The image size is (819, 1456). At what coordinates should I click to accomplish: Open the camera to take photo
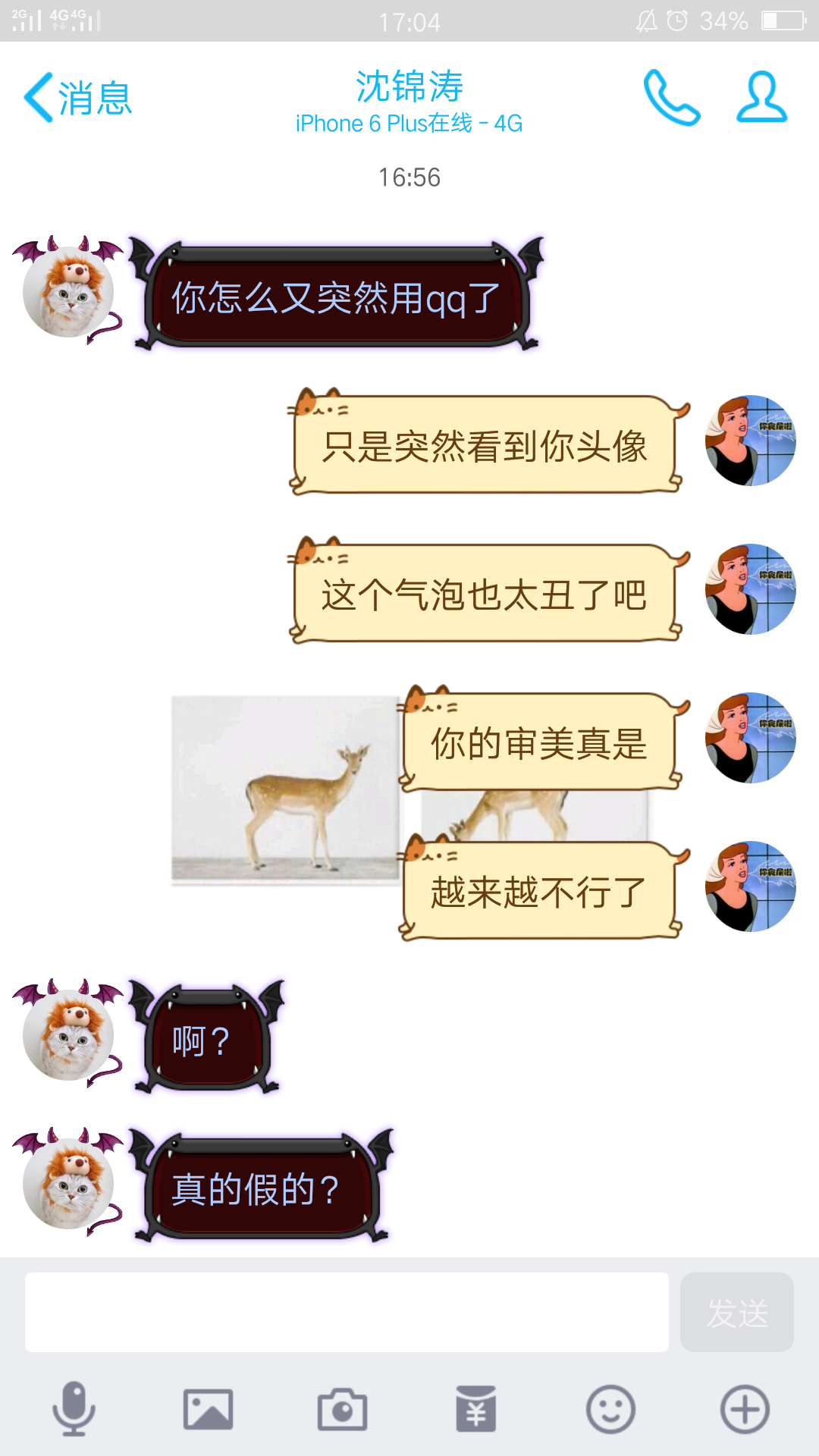pyautogui.click(x=341, y=1407)
